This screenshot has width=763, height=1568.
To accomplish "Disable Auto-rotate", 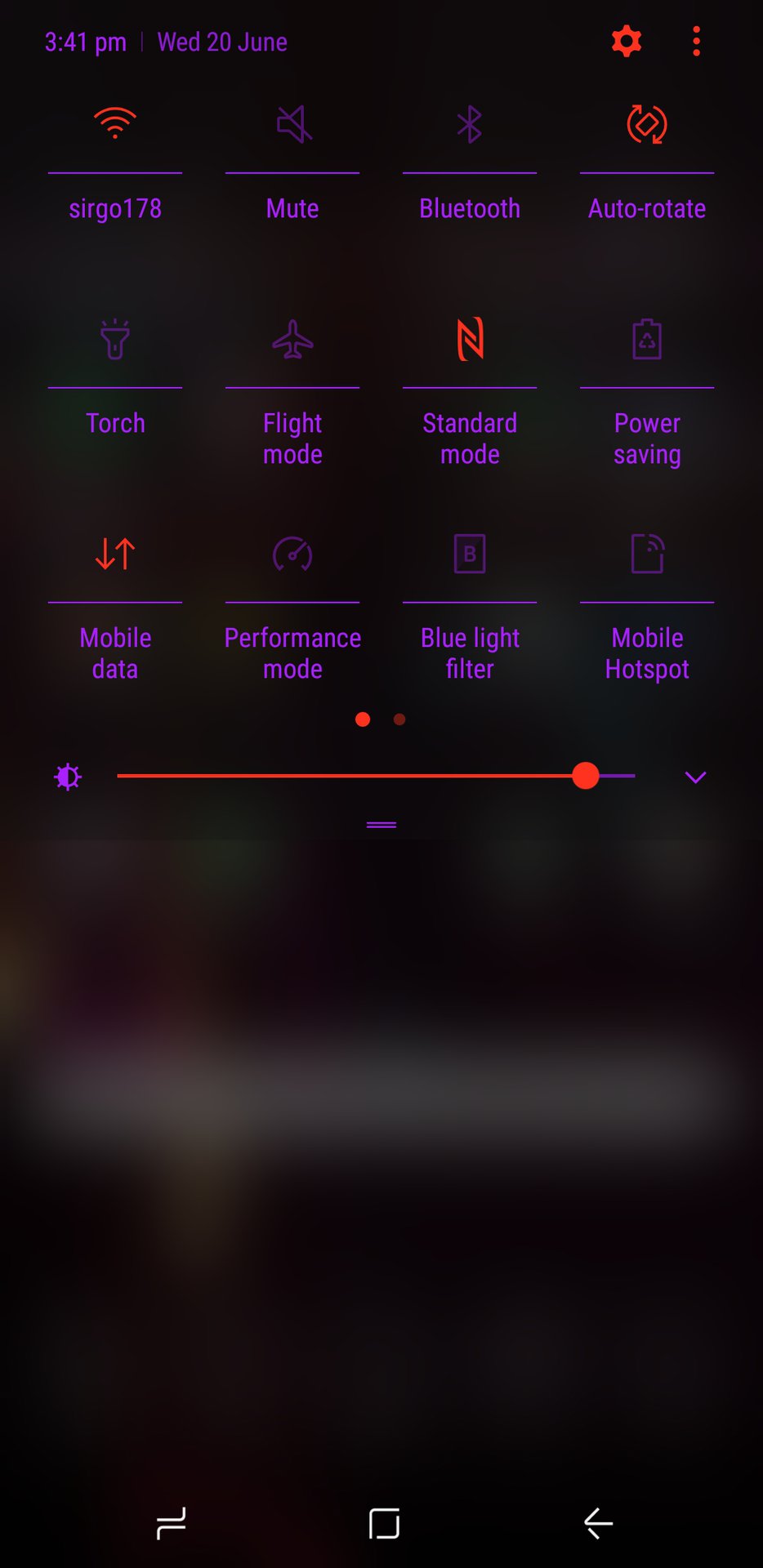I will [x=647, y=125].
